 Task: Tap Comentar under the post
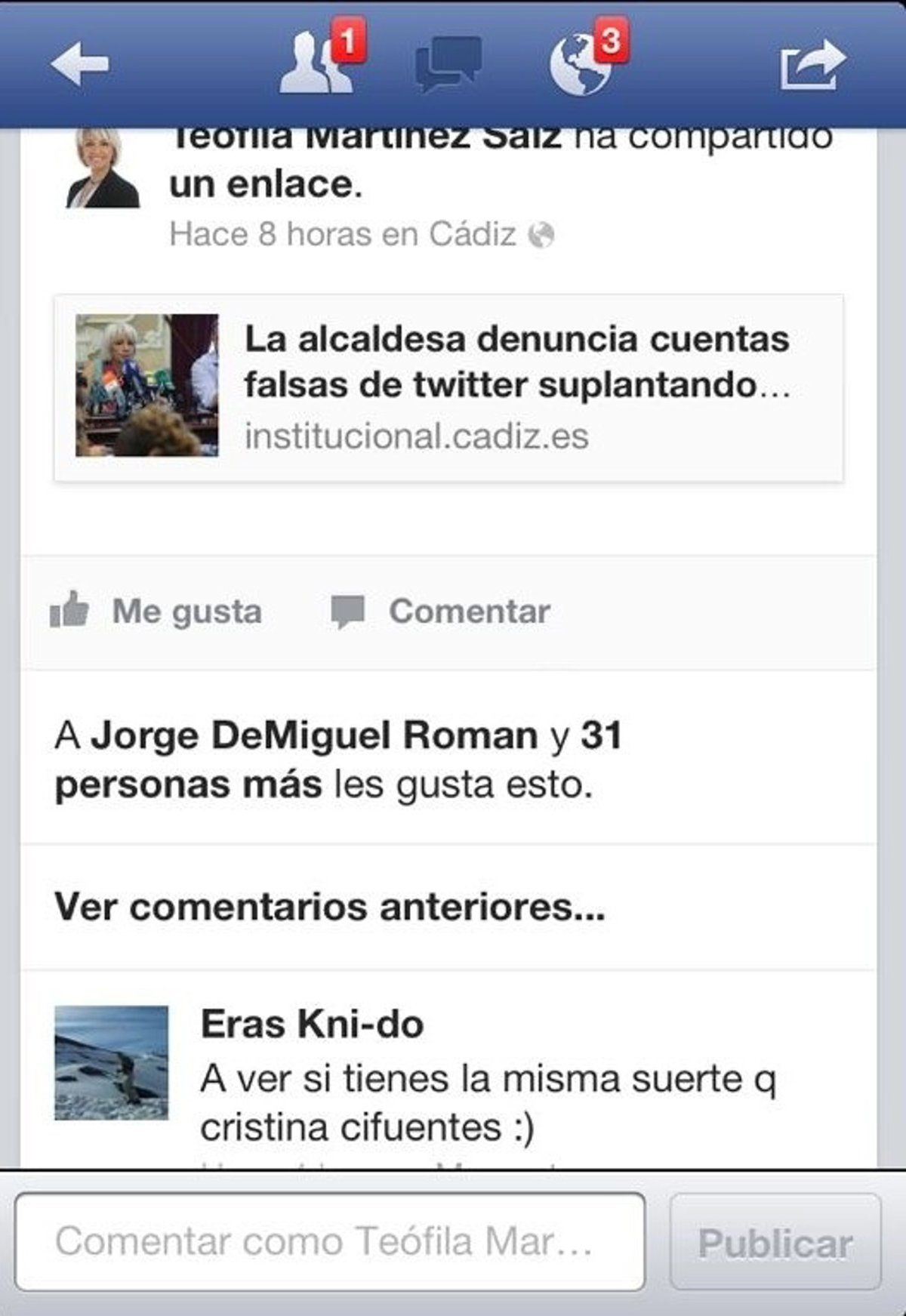pos(441,612)
